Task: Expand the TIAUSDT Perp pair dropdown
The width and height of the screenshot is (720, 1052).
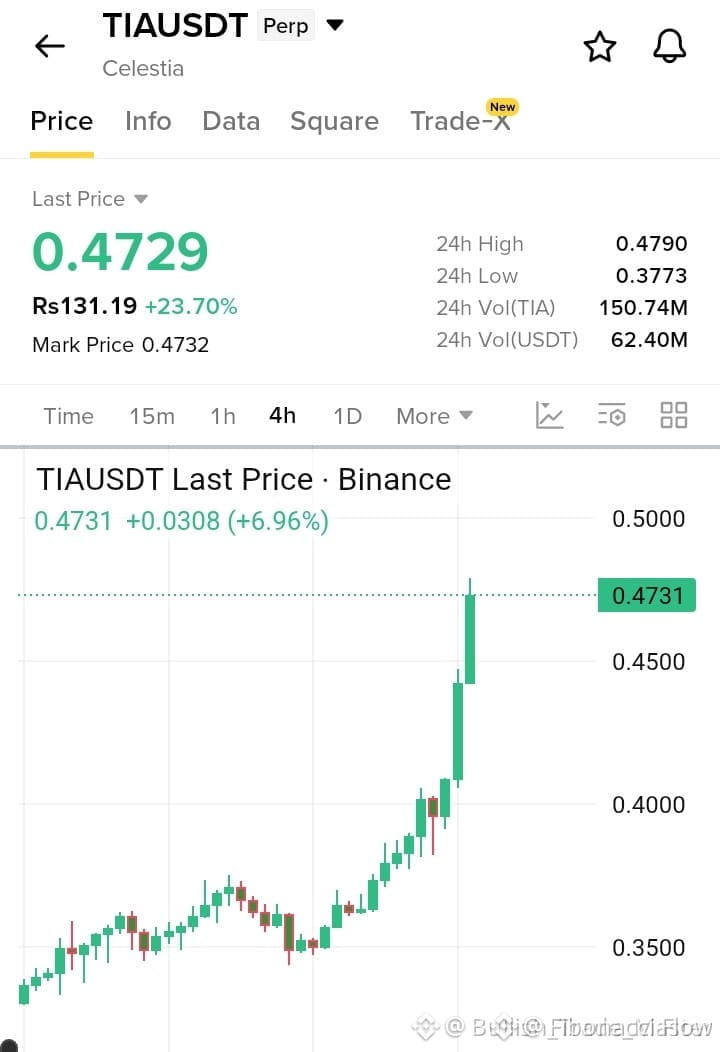Action: pyautogui.click(x=334, y=25)
